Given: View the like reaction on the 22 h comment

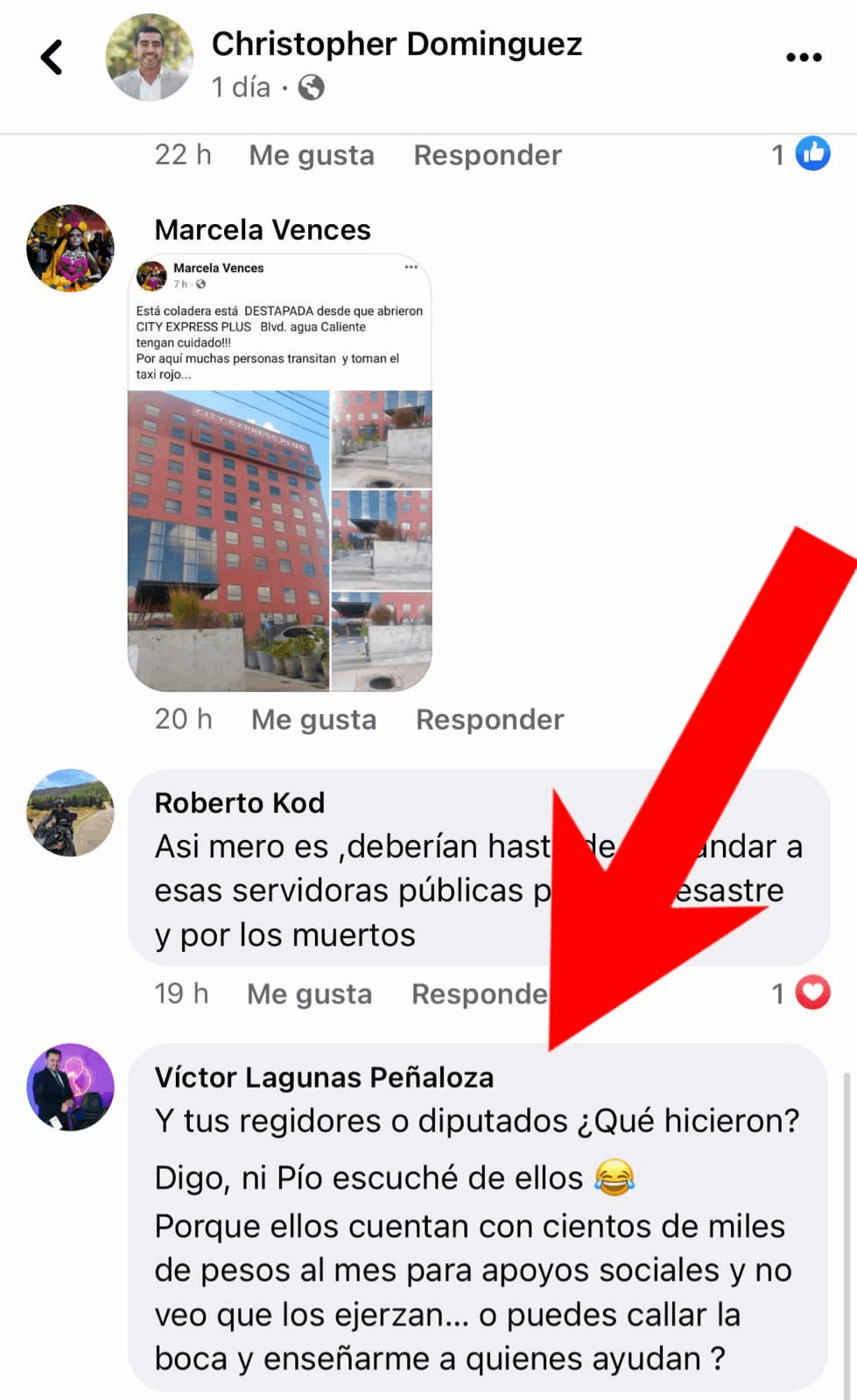Looking at the screenshot, I should pyautogui.click(x=811, y=154).
